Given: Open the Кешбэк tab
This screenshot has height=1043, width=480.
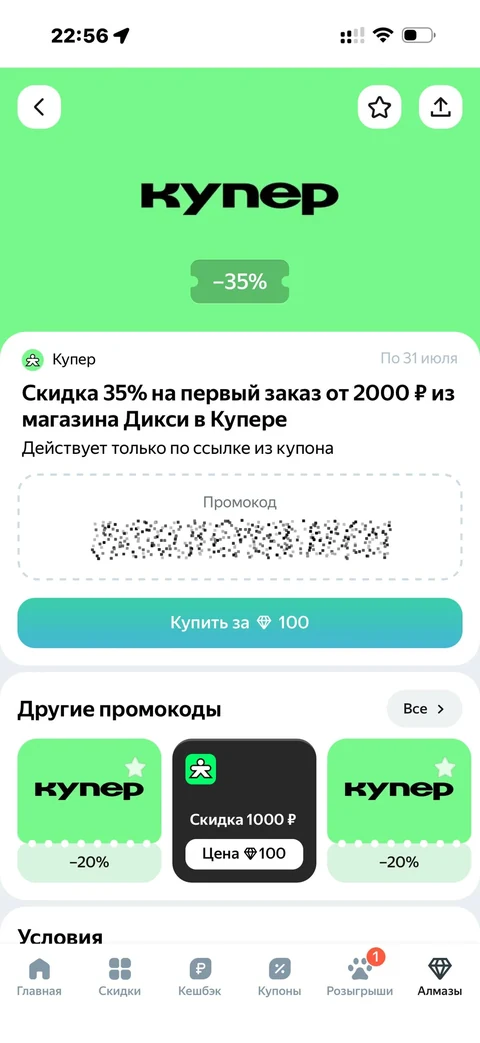Looking at the screenshot, I should pyautogui.click(x=199, y=976).
